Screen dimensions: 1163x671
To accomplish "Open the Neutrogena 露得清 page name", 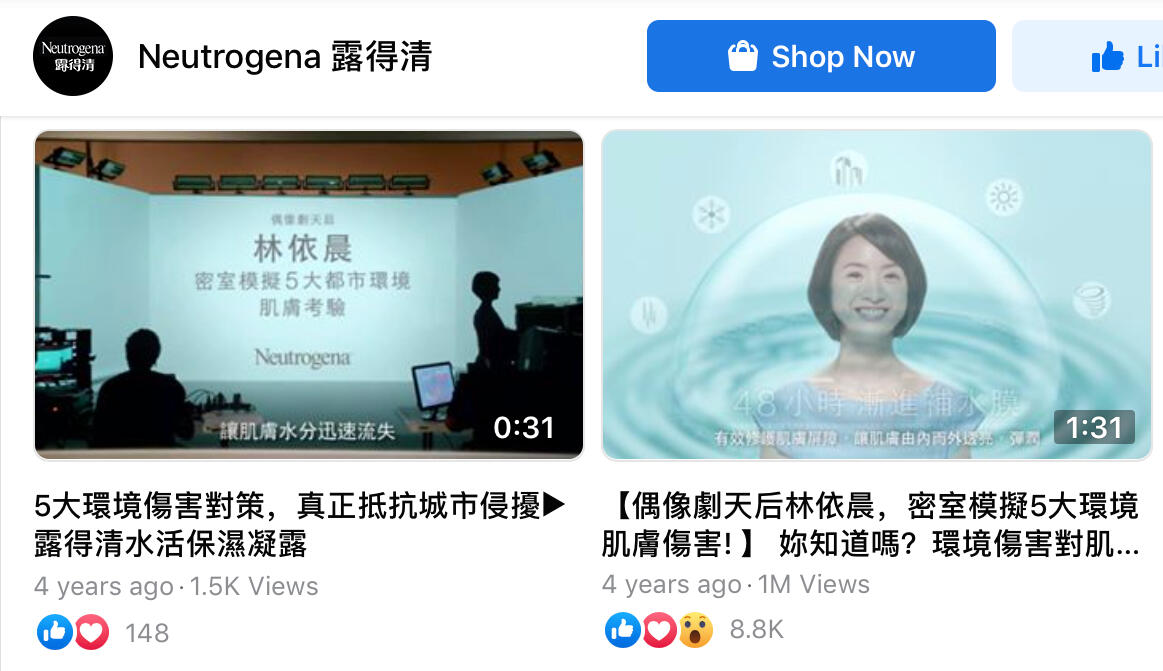I will coord(285,57).
